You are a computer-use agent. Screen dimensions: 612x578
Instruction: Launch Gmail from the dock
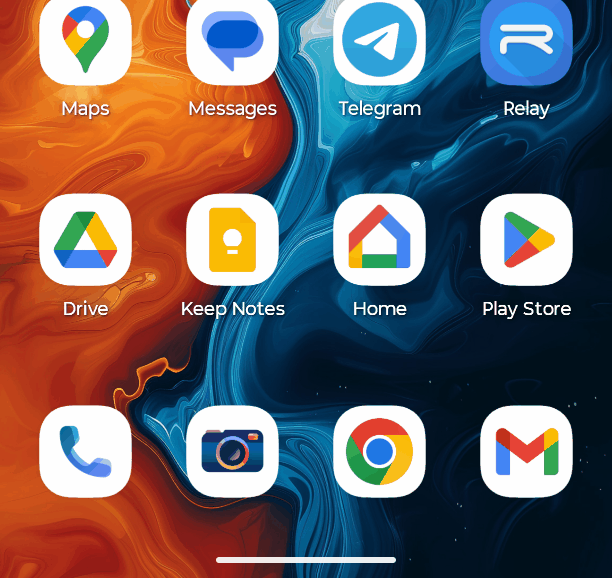coord(526,451)
